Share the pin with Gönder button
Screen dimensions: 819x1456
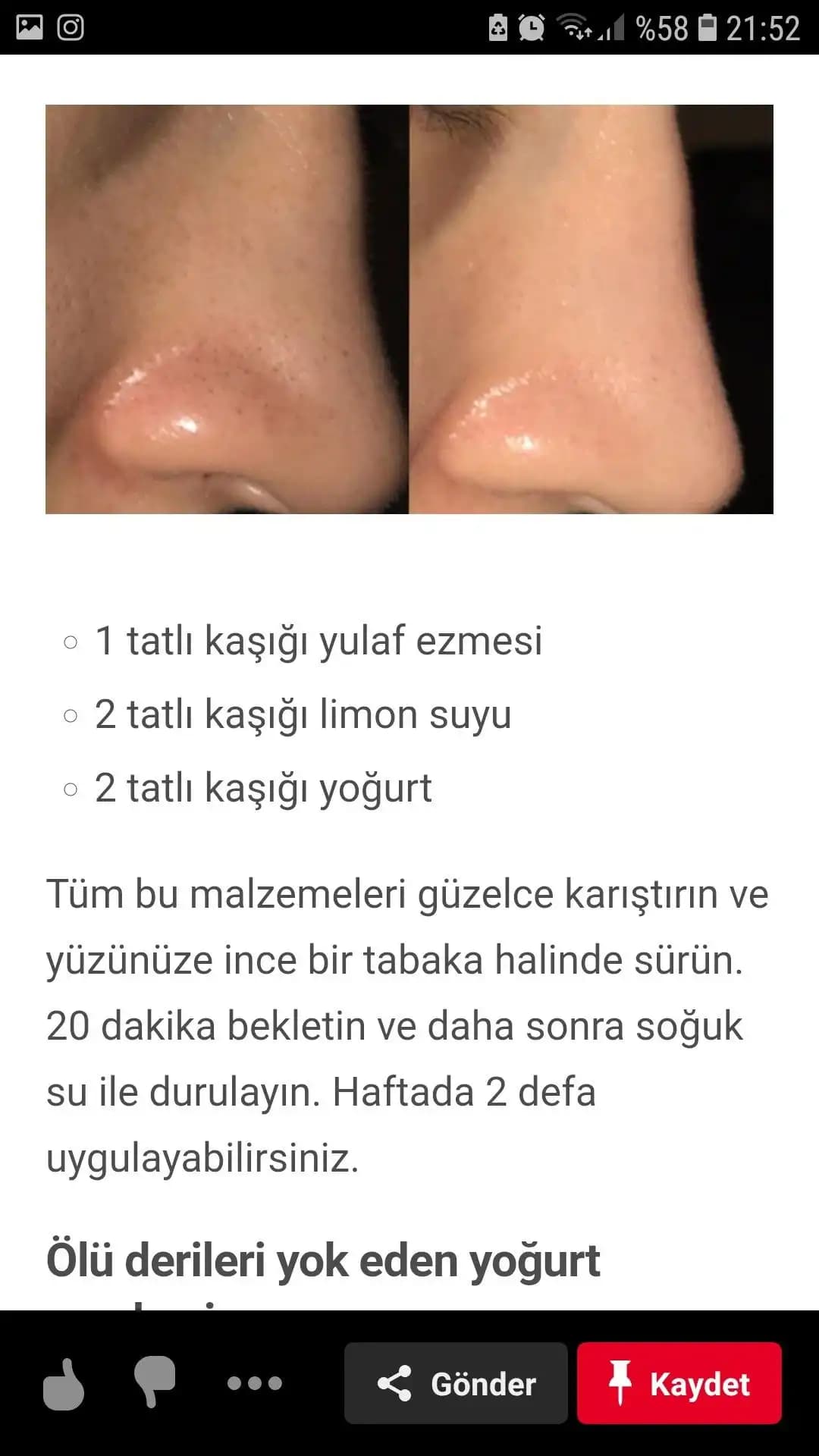[456, 1383]
